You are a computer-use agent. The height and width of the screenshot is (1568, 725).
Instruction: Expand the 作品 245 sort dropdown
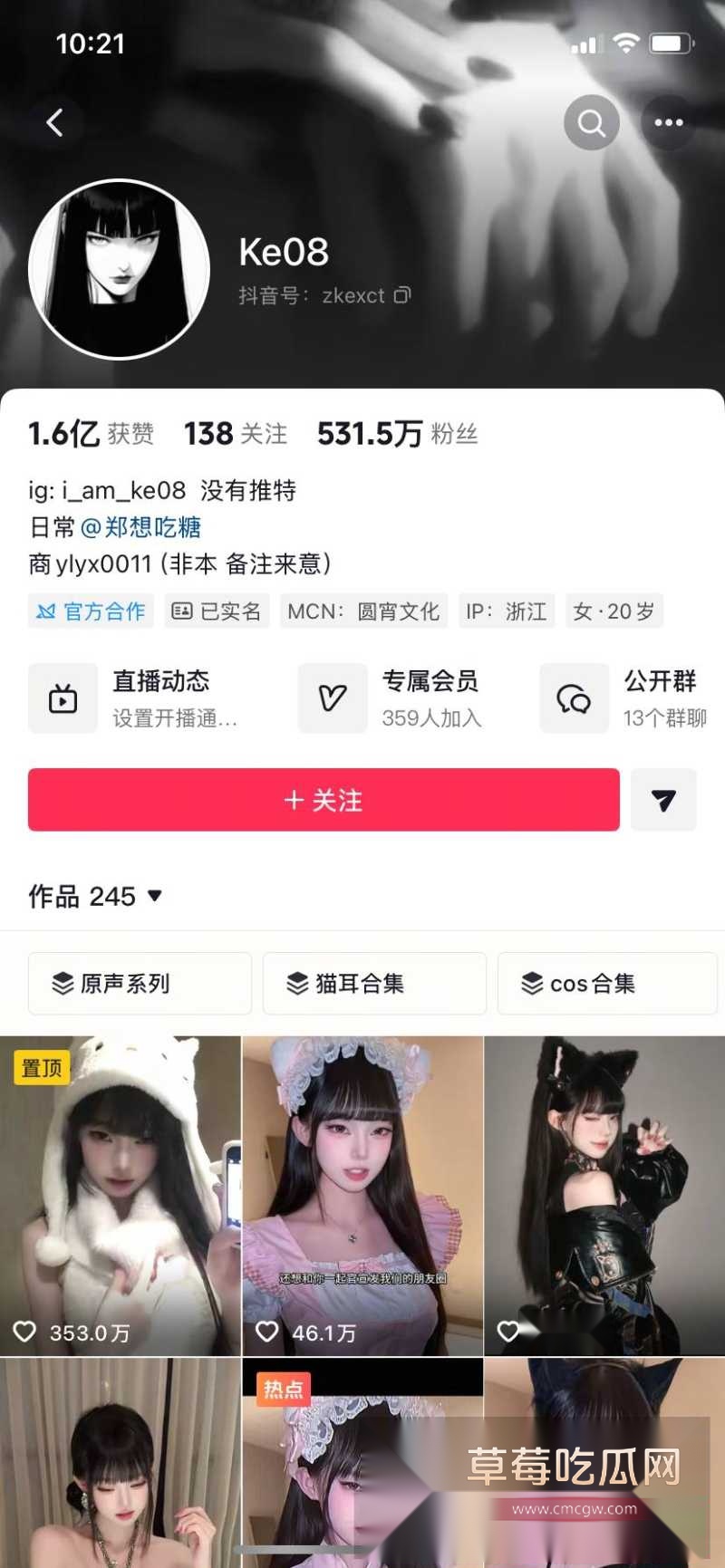coord(152,897)
